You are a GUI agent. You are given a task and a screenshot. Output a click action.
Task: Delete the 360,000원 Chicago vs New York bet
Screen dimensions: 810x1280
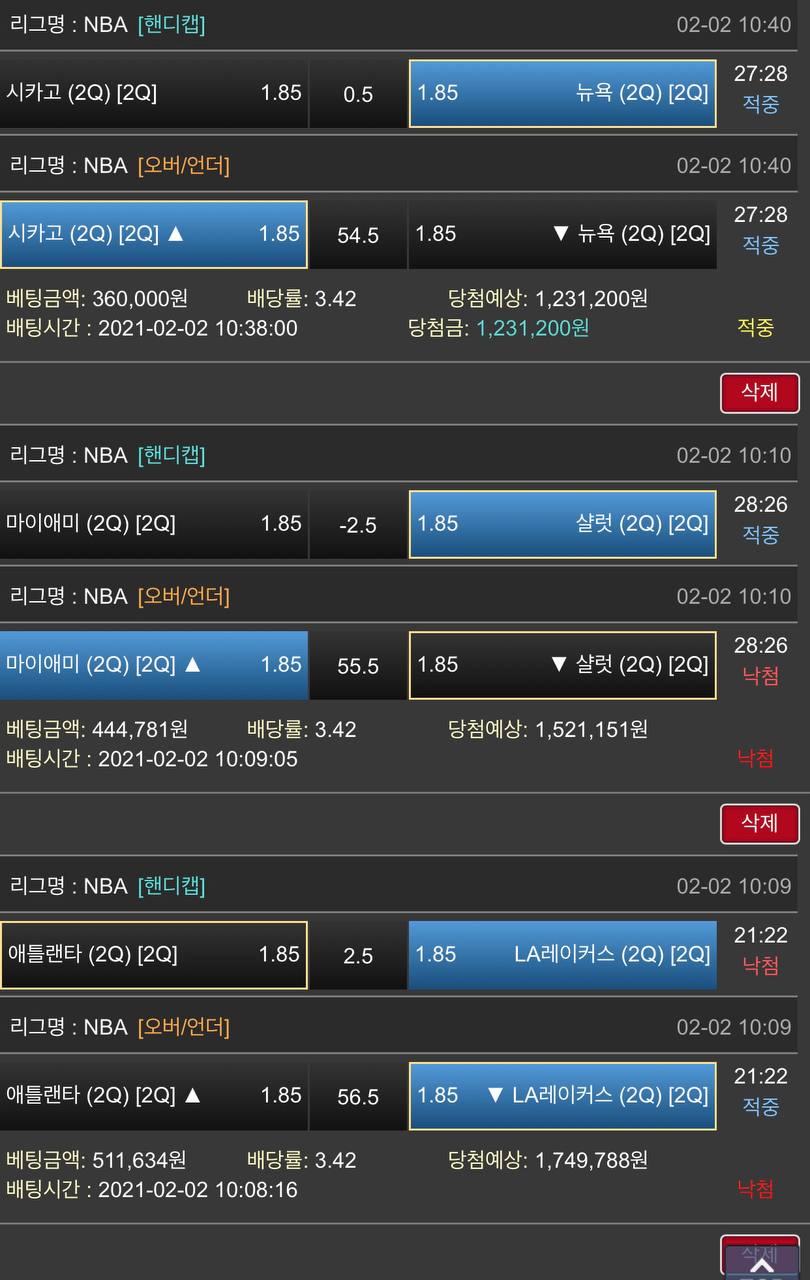click(759, 392)
